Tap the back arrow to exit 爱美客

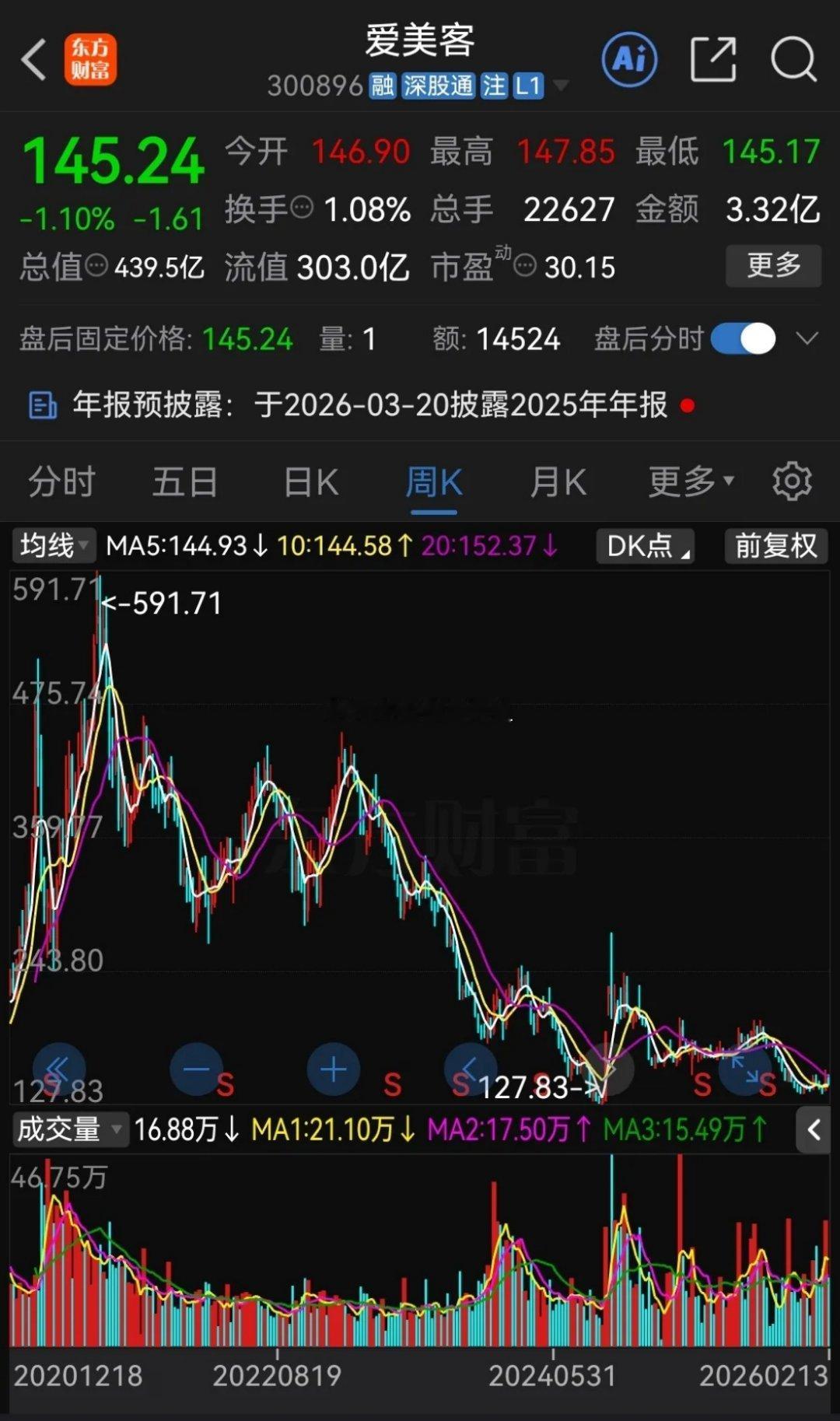click(31, 59)
